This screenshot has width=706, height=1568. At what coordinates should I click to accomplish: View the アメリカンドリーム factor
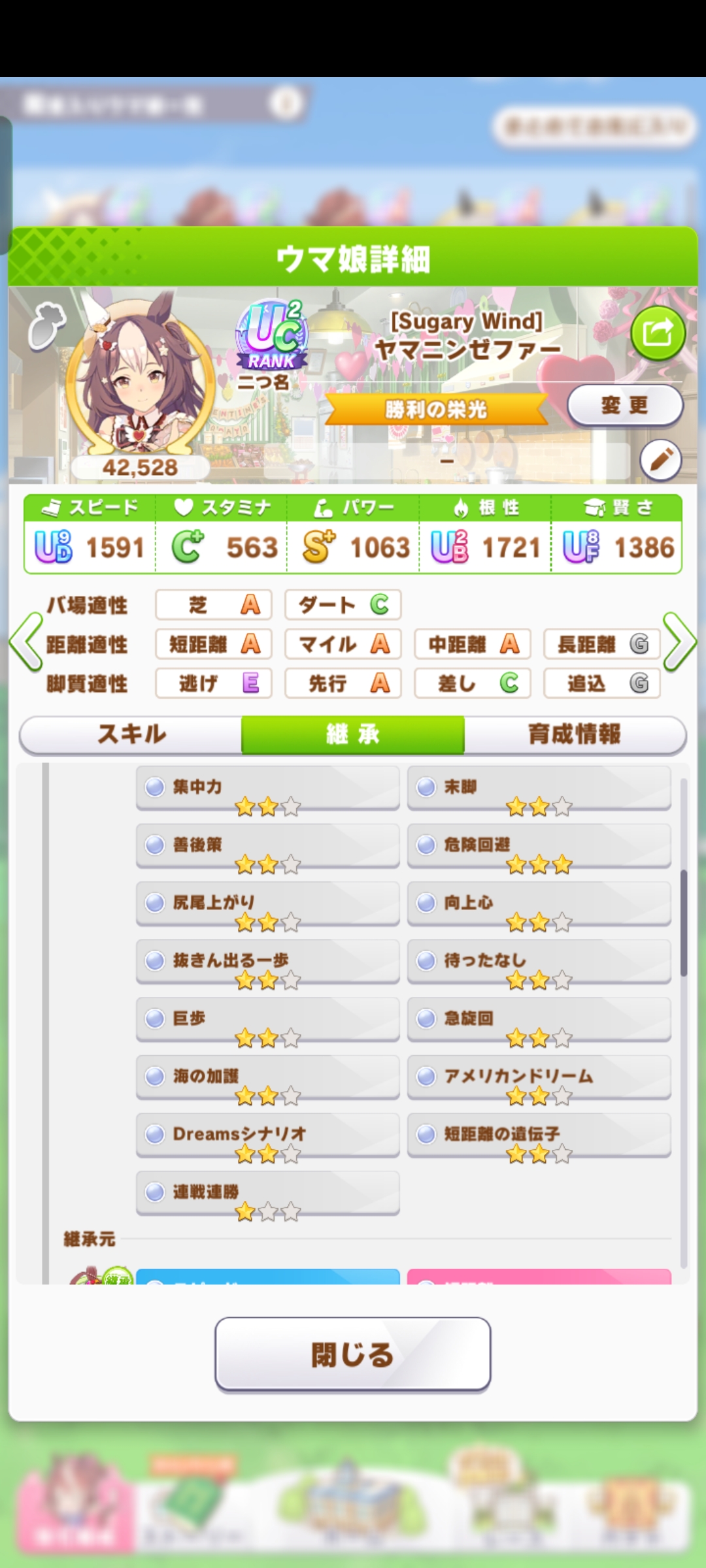[539, 1077]
